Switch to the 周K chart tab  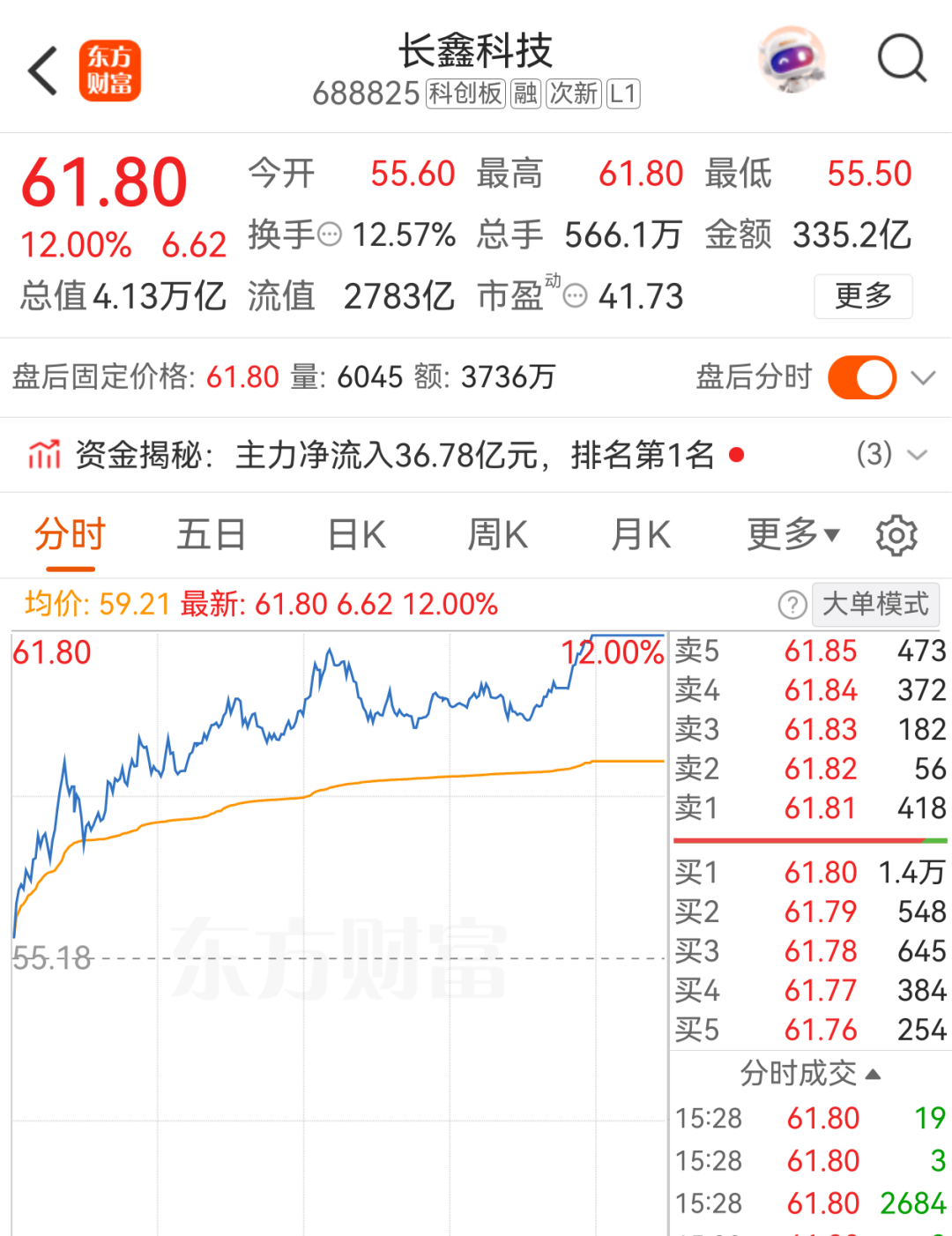pos(497,534)
